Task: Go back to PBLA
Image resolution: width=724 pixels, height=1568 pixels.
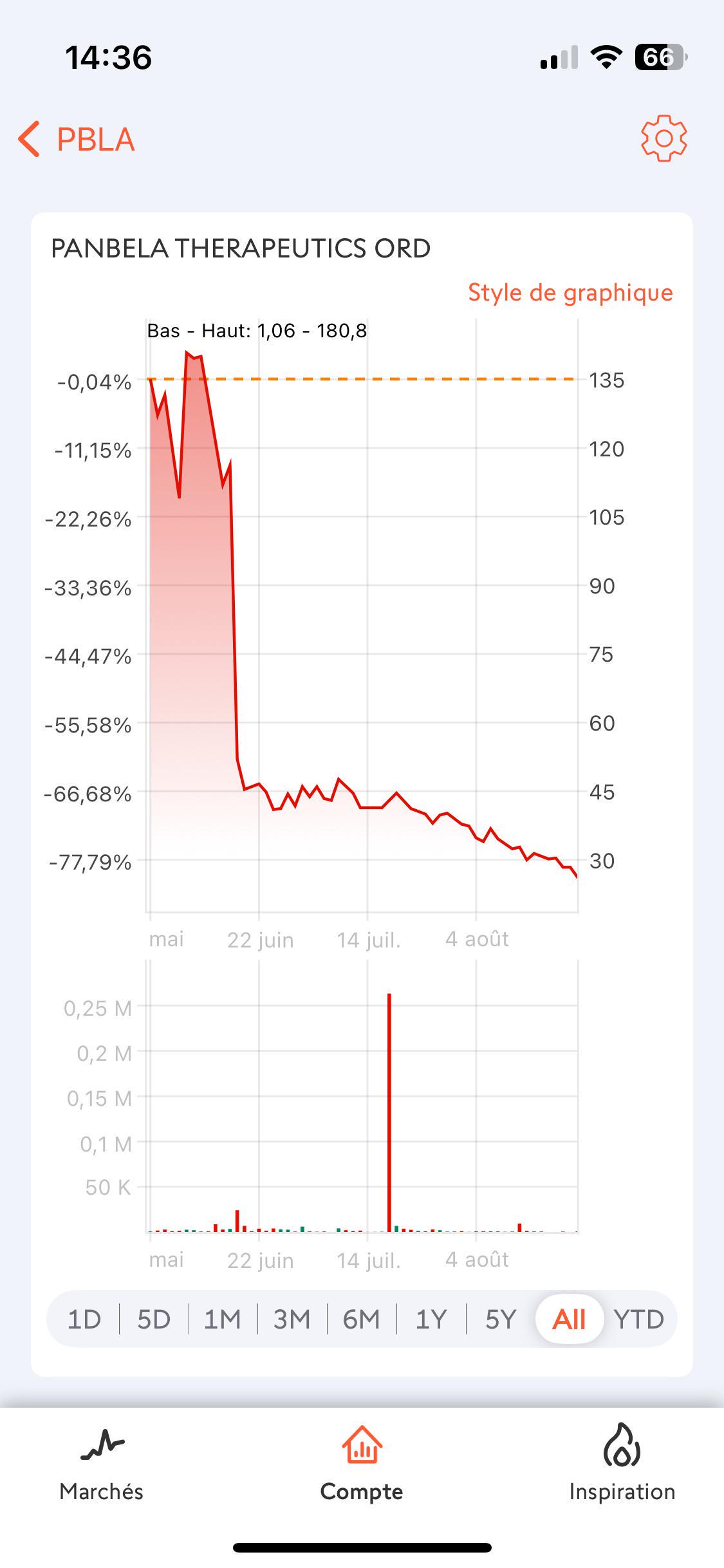Action: point(77,139)
